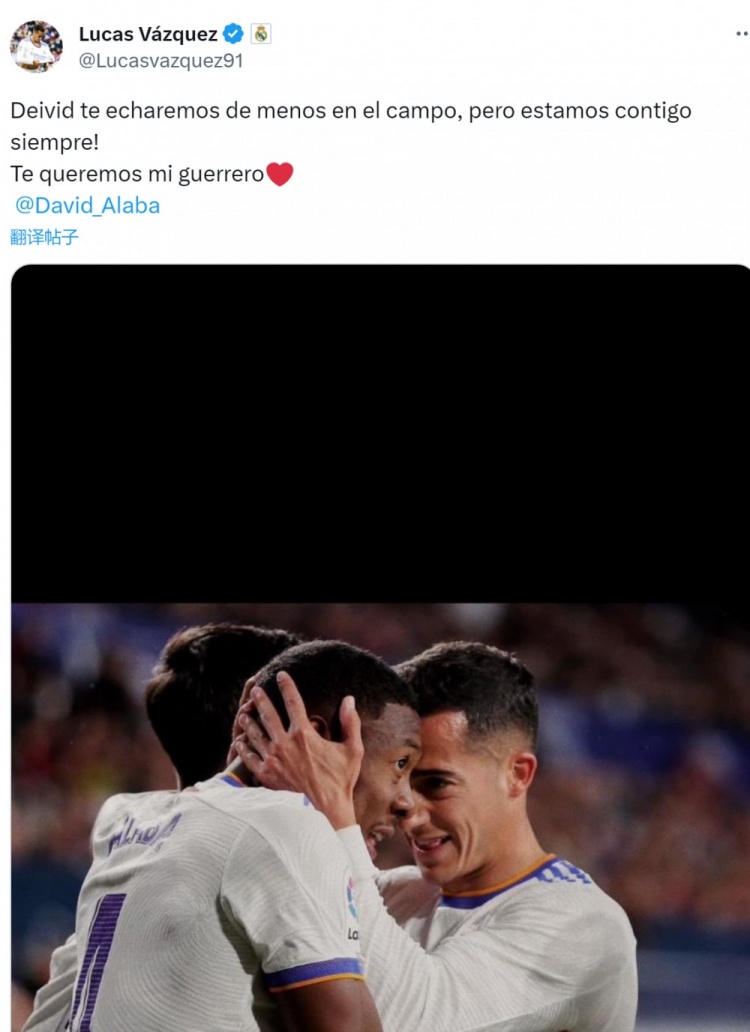The height and width of the screenshot is (1032, 750).
Task: Tap the Real Madrid affiliation badge
Action: [x=261, y=34]
